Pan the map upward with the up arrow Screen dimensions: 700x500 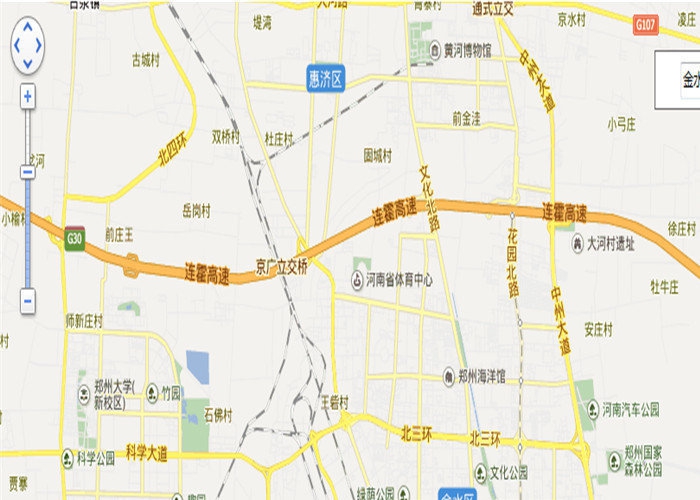(x=28, y=29)
